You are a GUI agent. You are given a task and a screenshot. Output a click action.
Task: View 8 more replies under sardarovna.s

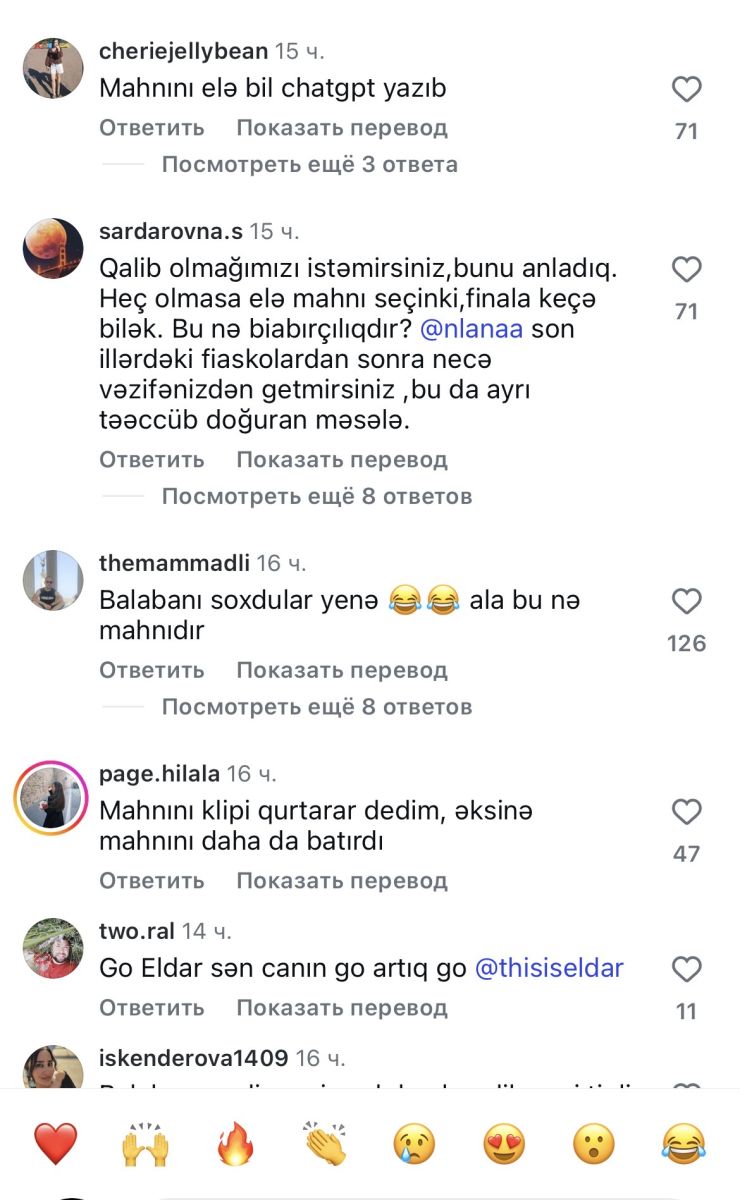point(316,496)
